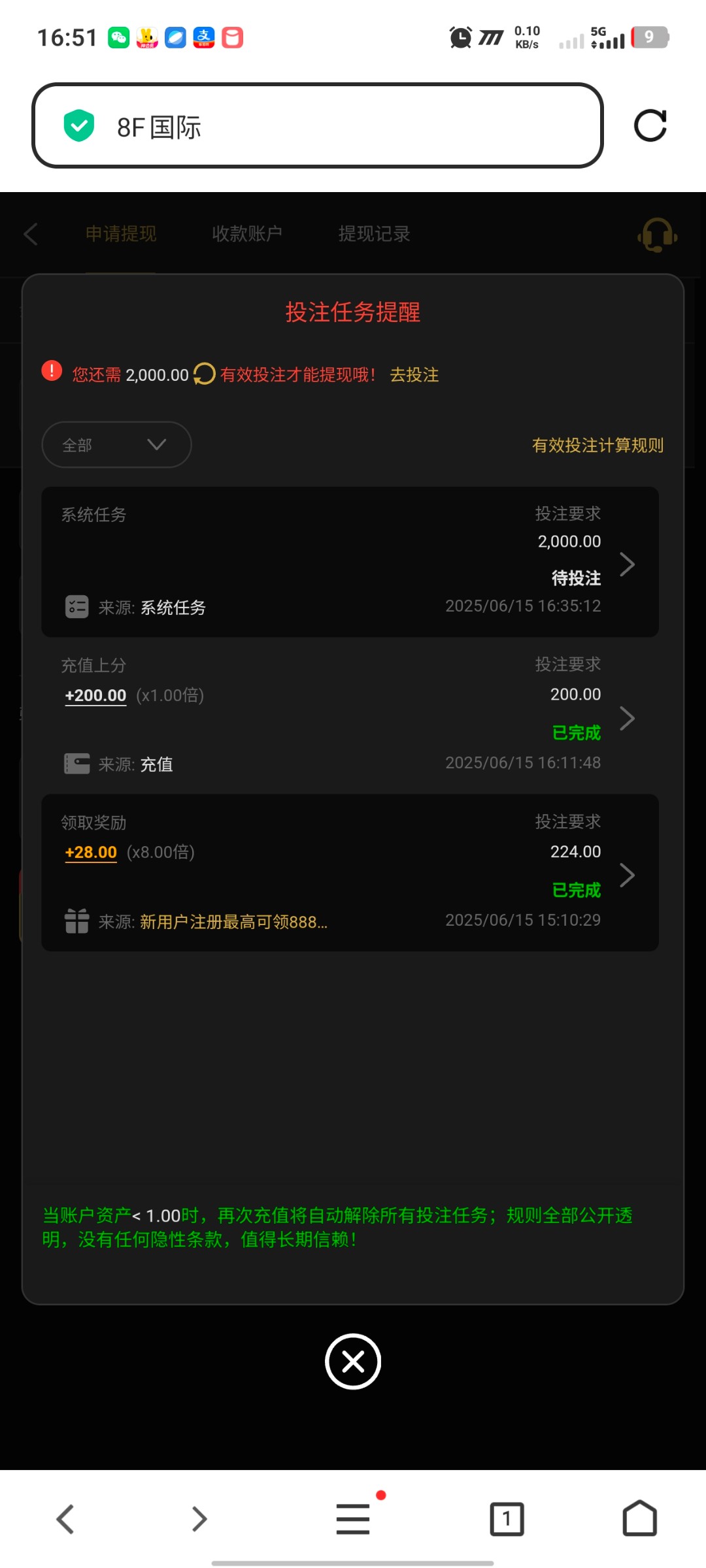This screenshot has height=1568, width=706.
Task: Reload the page with the refresh icon
Action: (650, 125)
